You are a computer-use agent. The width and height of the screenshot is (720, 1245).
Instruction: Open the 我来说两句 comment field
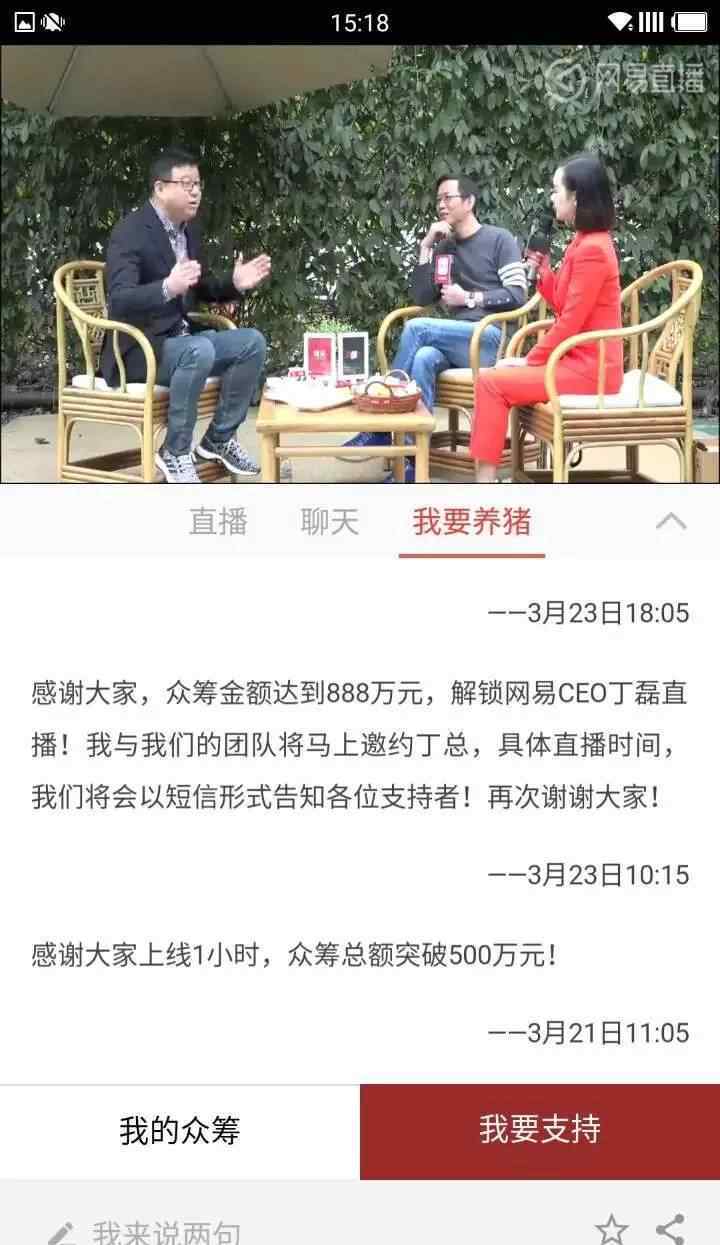[300, 1231]
